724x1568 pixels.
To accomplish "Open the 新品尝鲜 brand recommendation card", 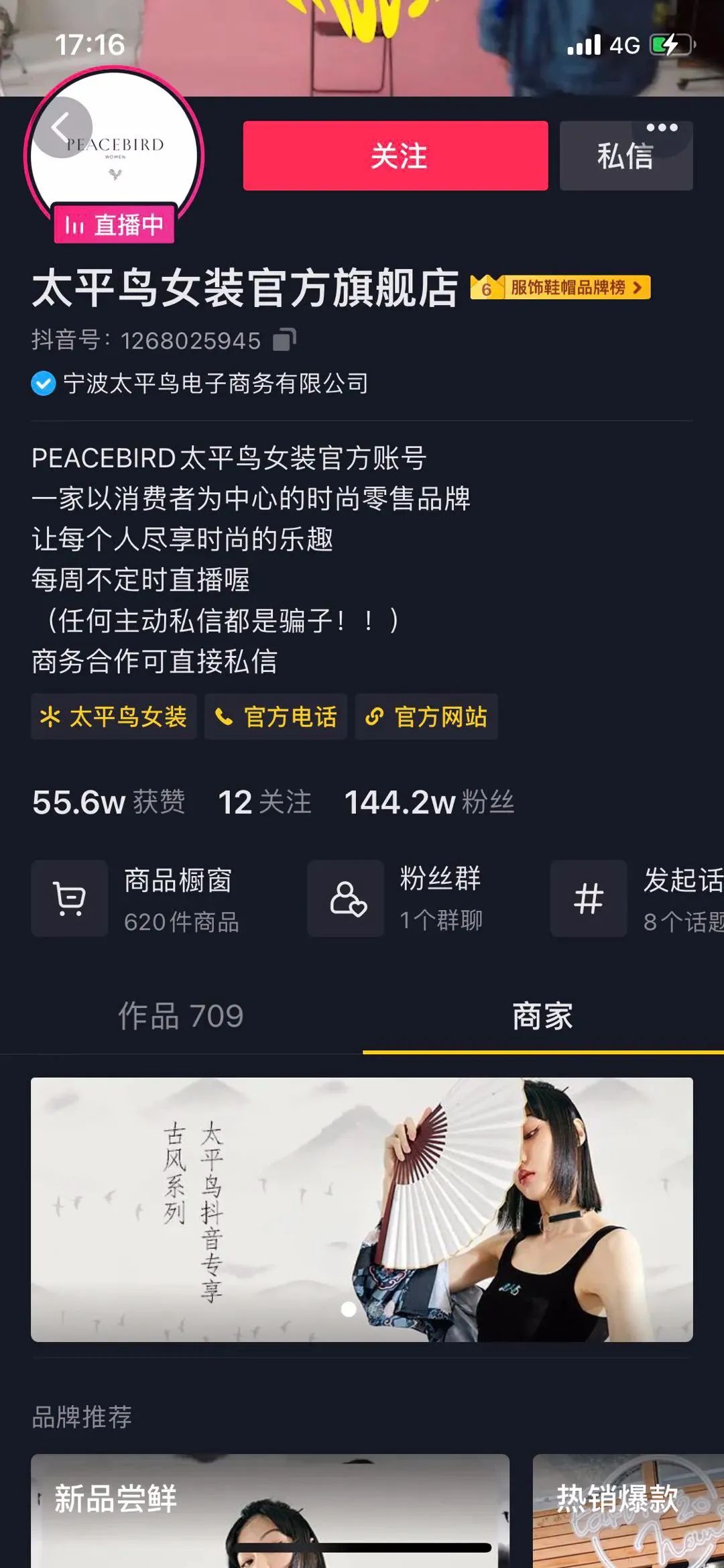I will click(269, 1509).
